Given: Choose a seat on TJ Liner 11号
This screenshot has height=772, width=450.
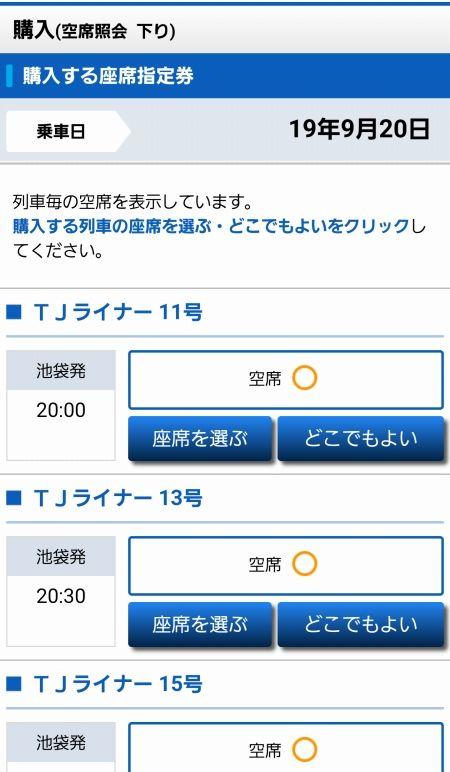Looking at the screenshot, I should (x=200, y=438).
